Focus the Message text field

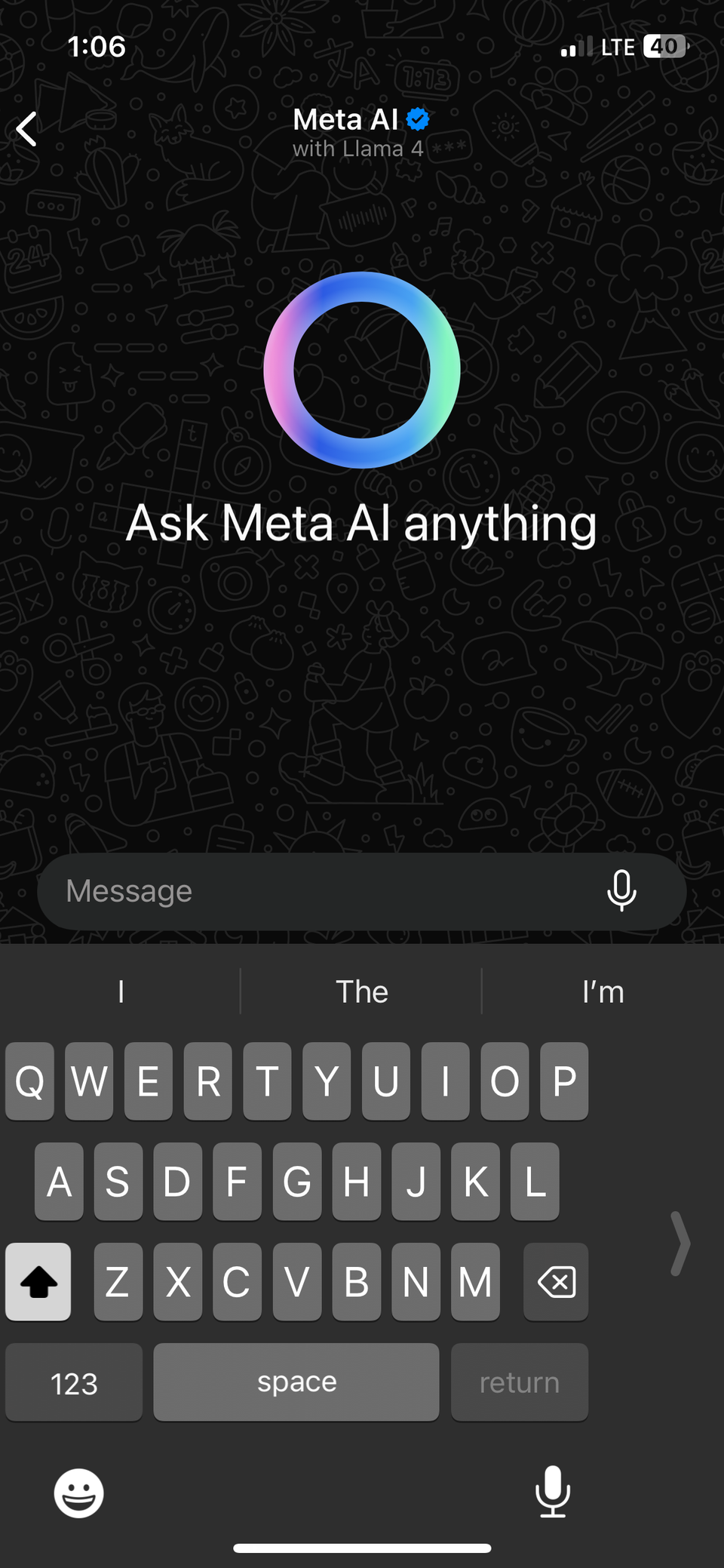[317, 891]
